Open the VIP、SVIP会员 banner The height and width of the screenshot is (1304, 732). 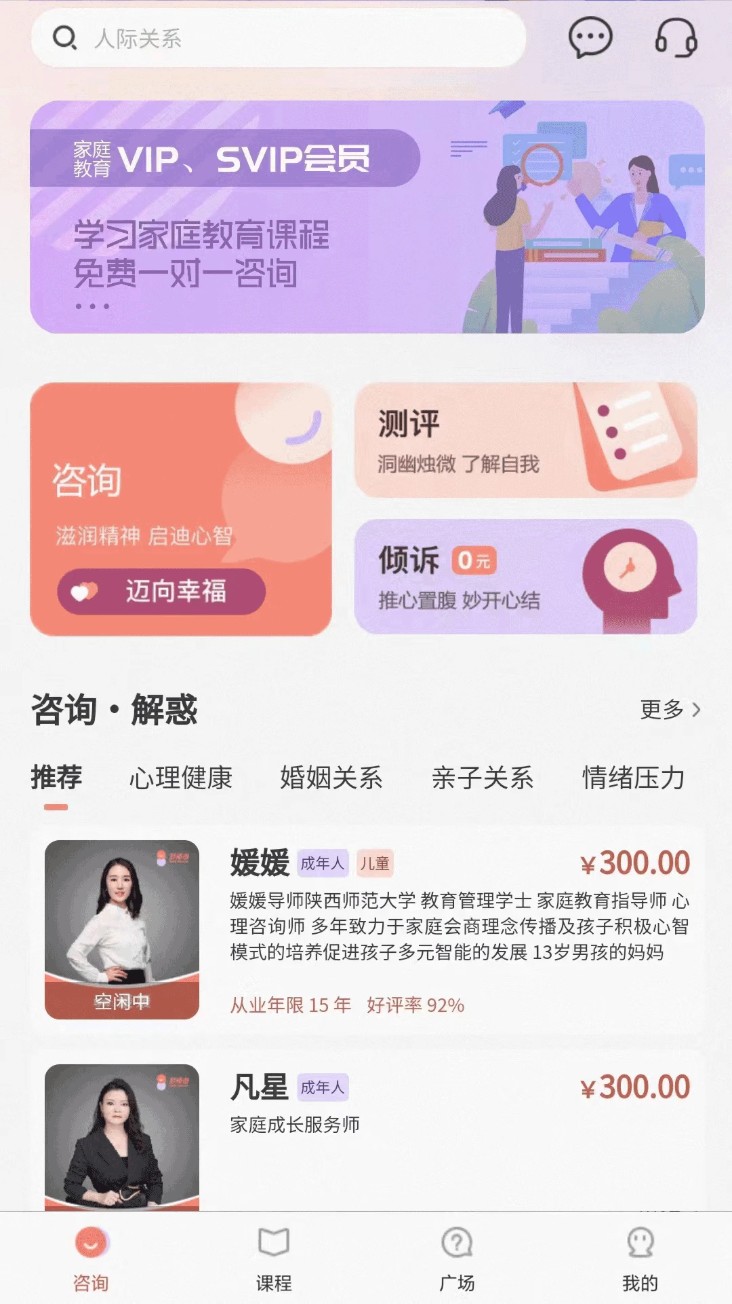[x=367, y=217]
